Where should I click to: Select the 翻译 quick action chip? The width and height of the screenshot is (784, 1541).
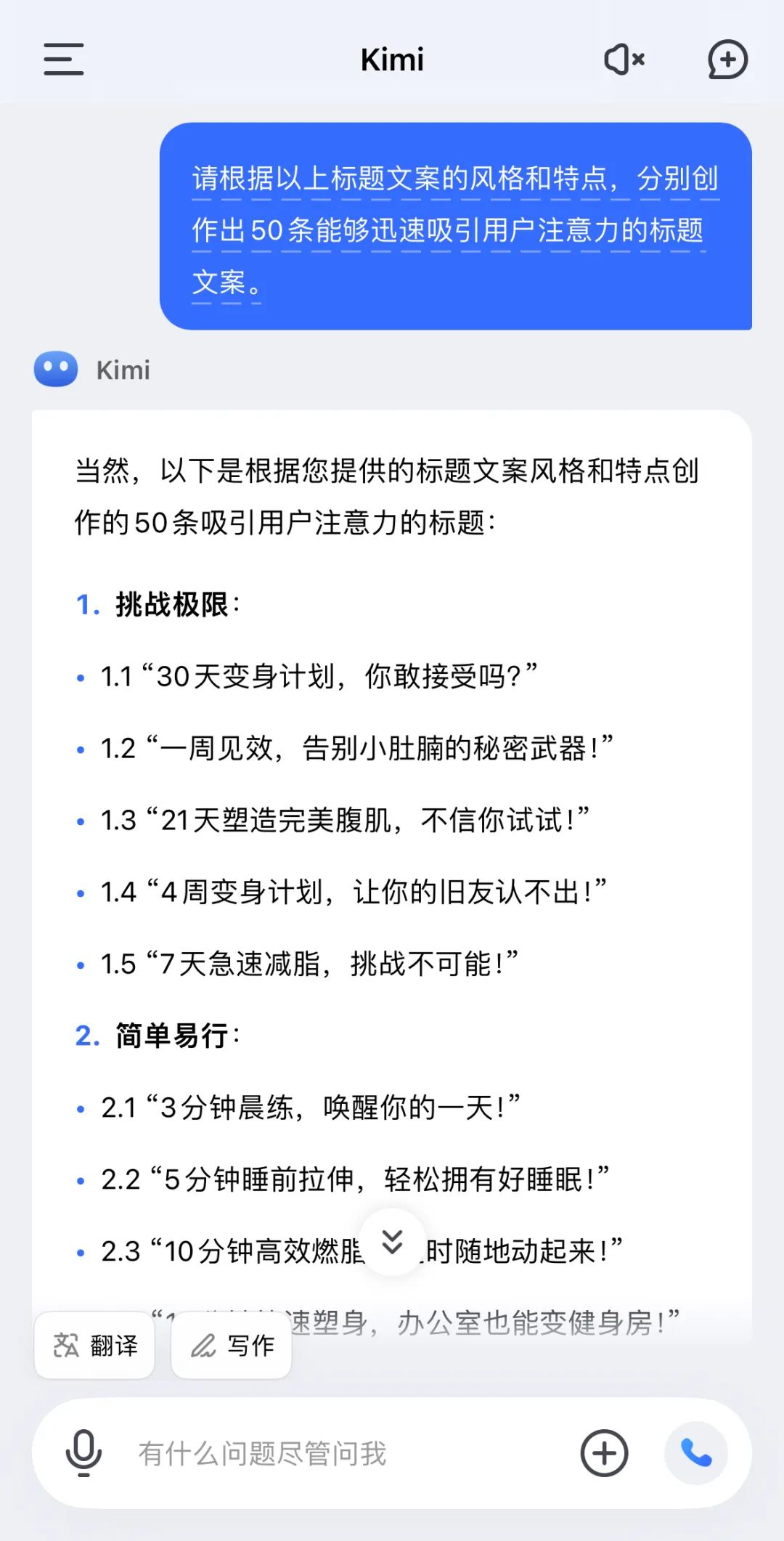(94, 1346)
